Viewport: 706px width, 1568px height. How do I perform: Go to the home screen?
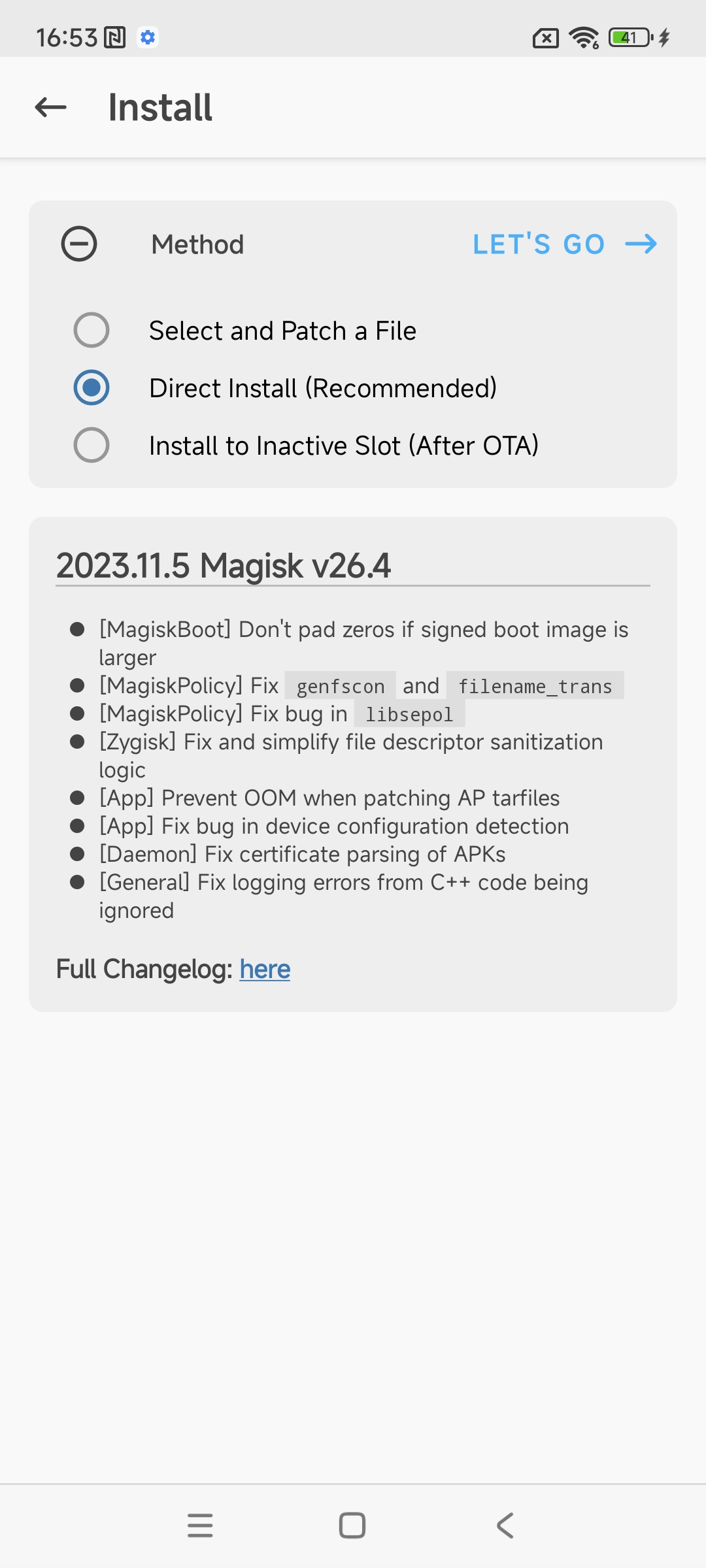tap(352, 1526)
